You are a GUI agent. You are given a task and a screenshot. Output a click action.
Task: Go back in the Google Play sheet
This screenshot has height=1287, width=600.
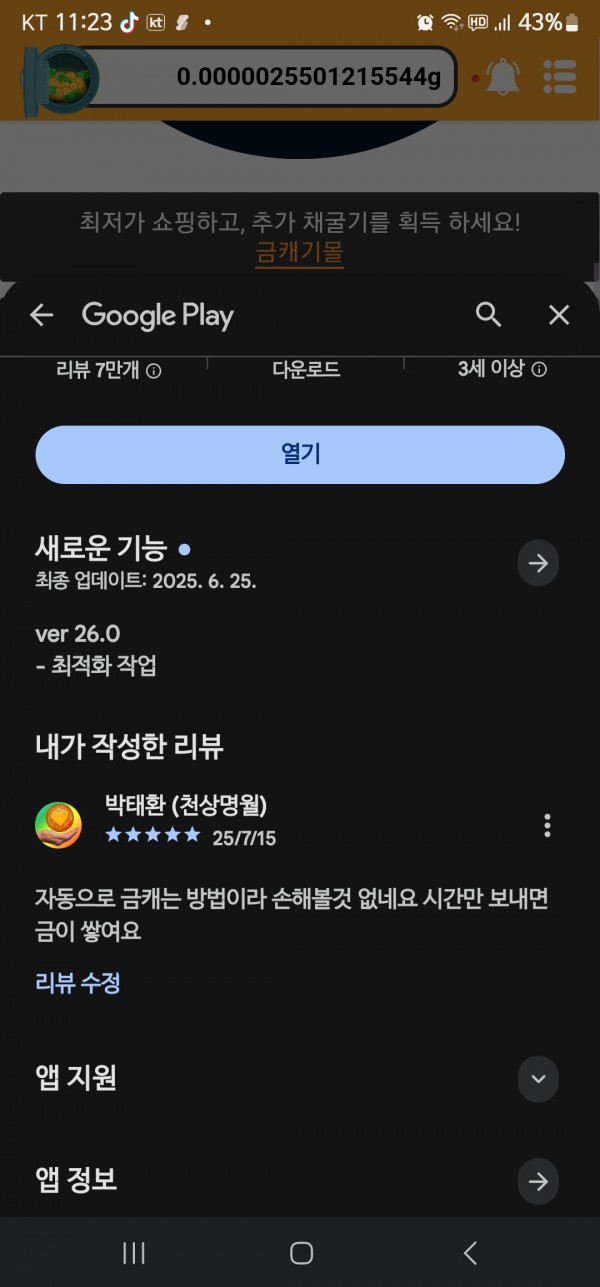point(41,316)
